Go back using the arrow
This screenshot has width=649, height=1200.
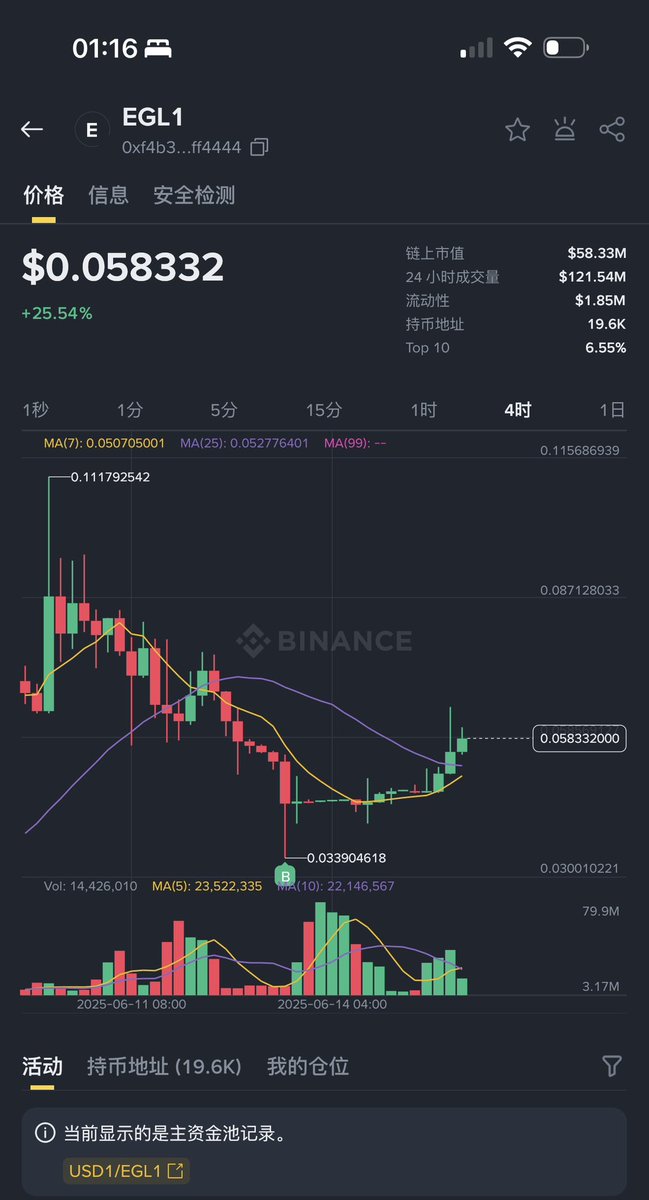pyautogui.click(x=32, y=129)
